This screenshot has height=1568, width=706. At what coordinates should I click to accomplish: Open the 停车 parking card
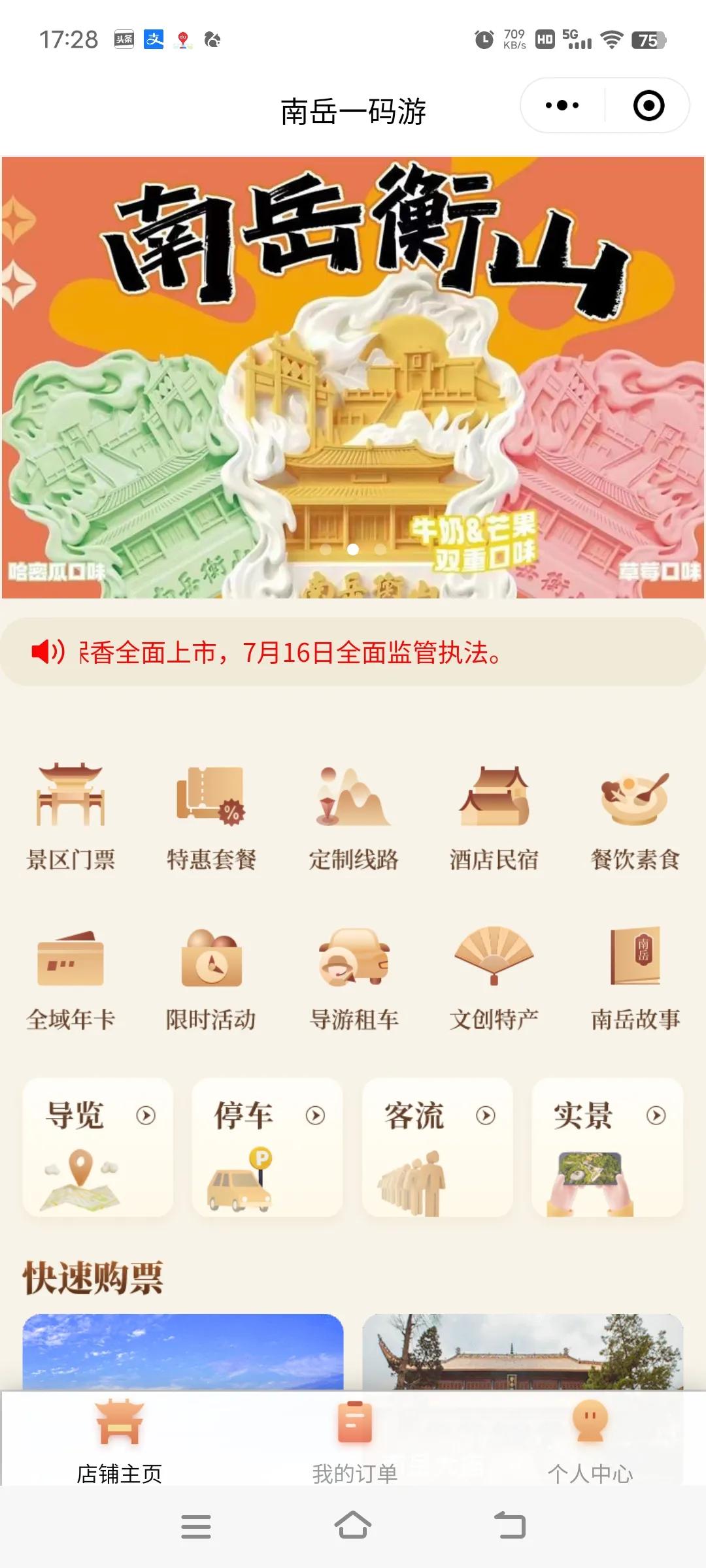point(267,1147)
